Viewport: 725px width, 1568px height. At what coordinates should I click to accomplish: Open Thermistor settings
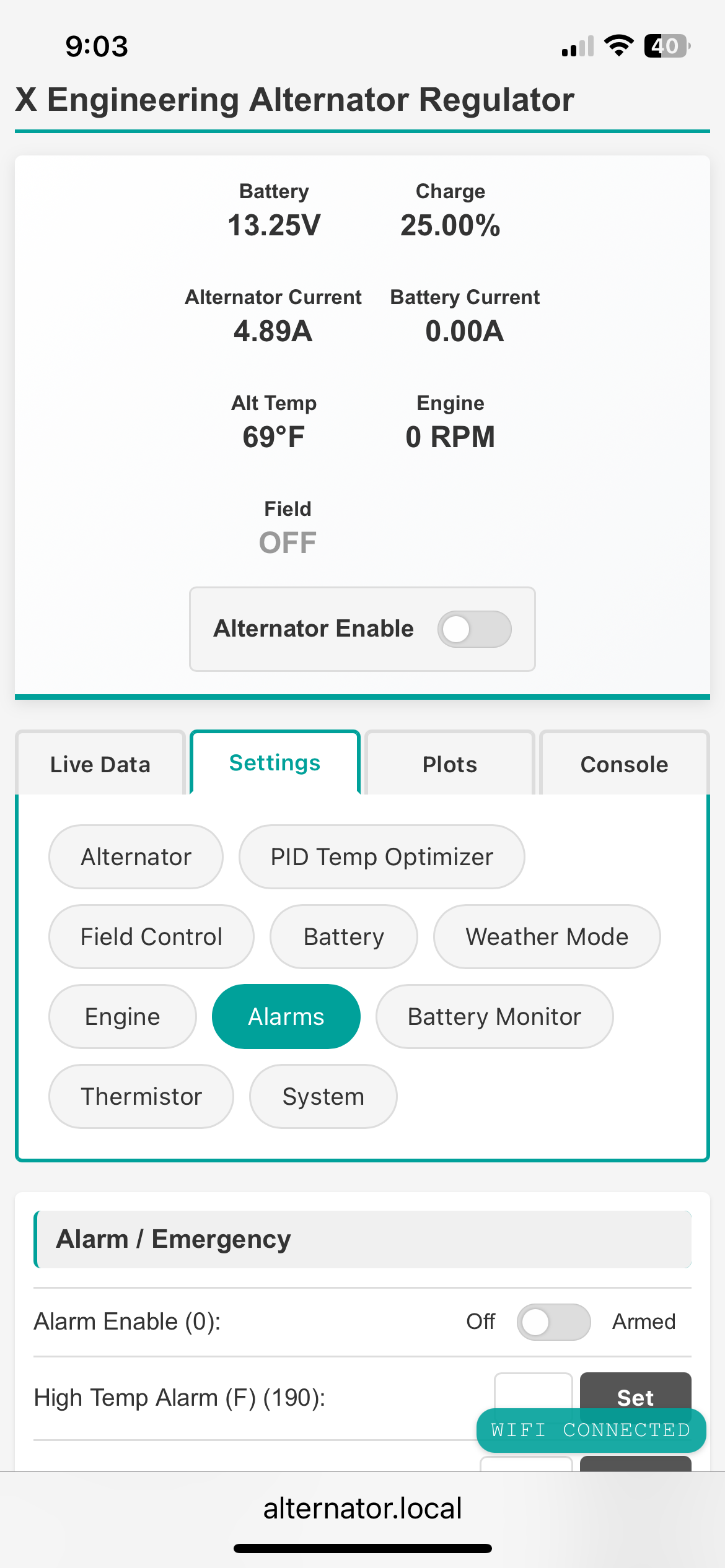[141, 1096]
